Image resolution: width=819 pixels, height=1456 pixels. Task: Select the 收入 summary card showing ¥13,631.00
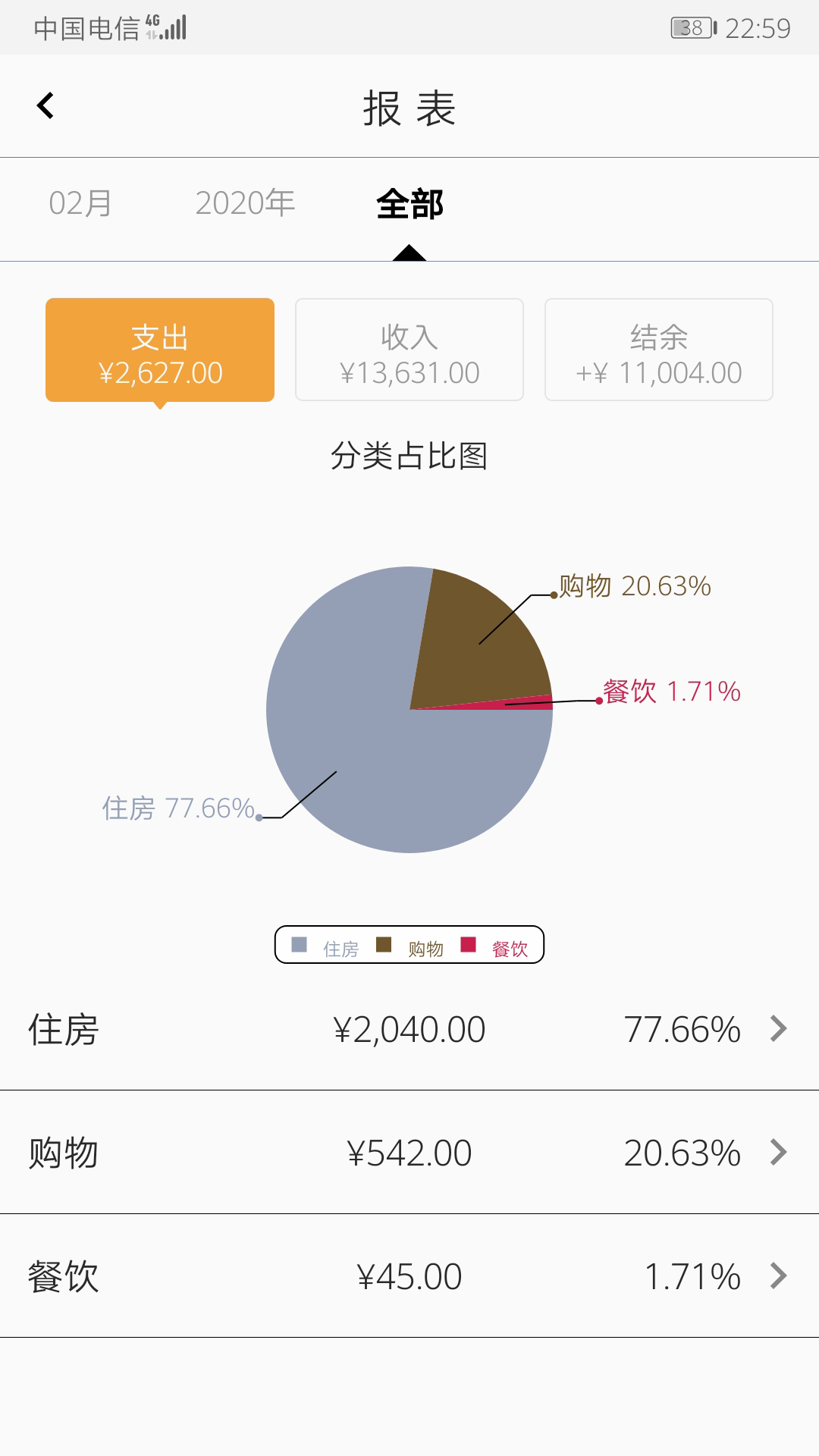(409, 350)
